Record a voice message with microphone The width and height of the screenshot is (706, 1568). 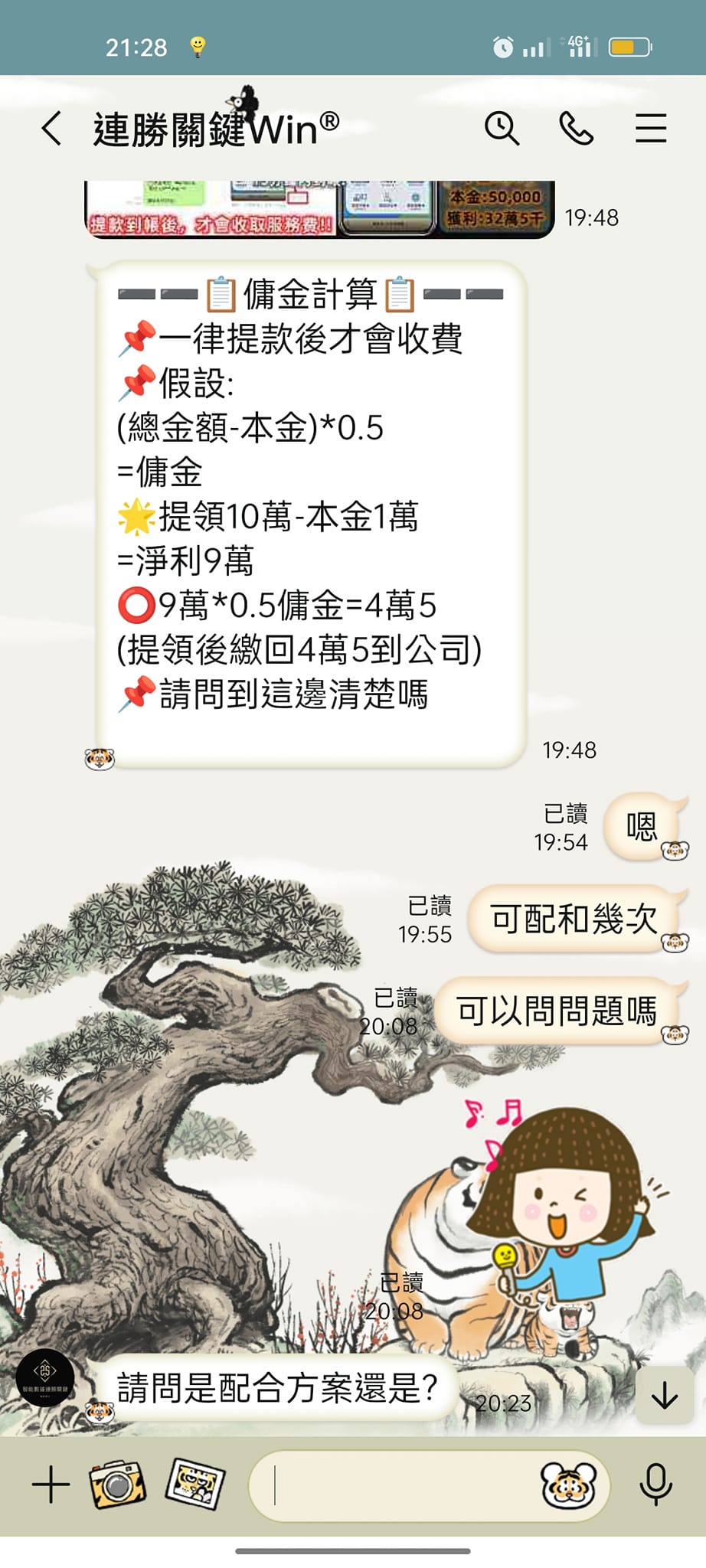click(656, 1485)
